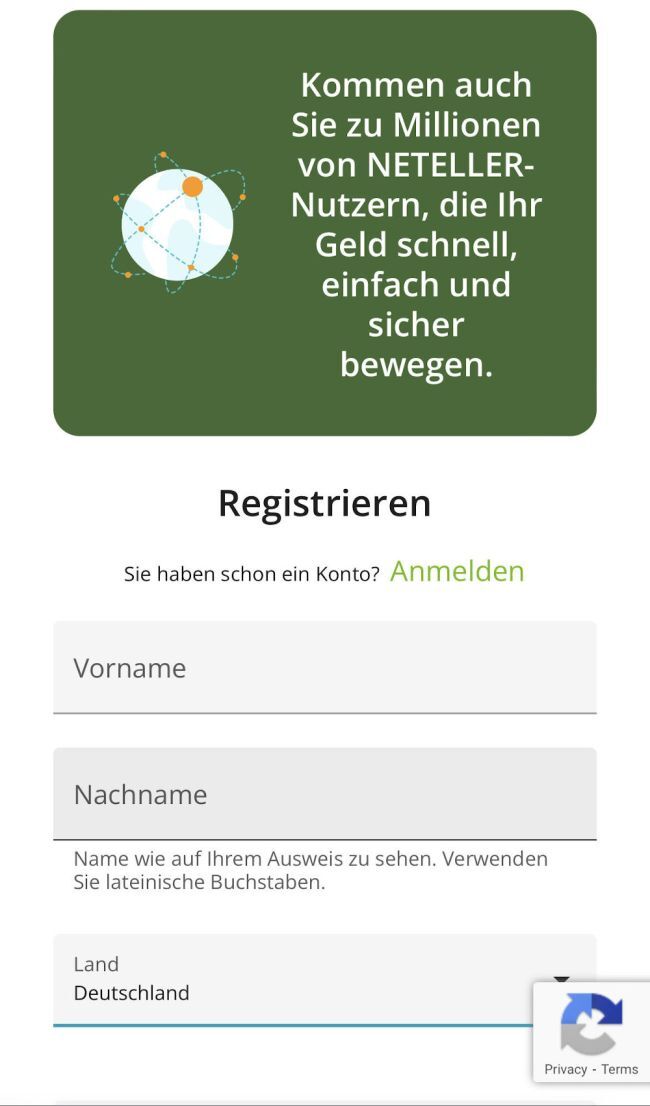Select the Nachname text field
650x1106 pixels.
(x=324, y=794)
